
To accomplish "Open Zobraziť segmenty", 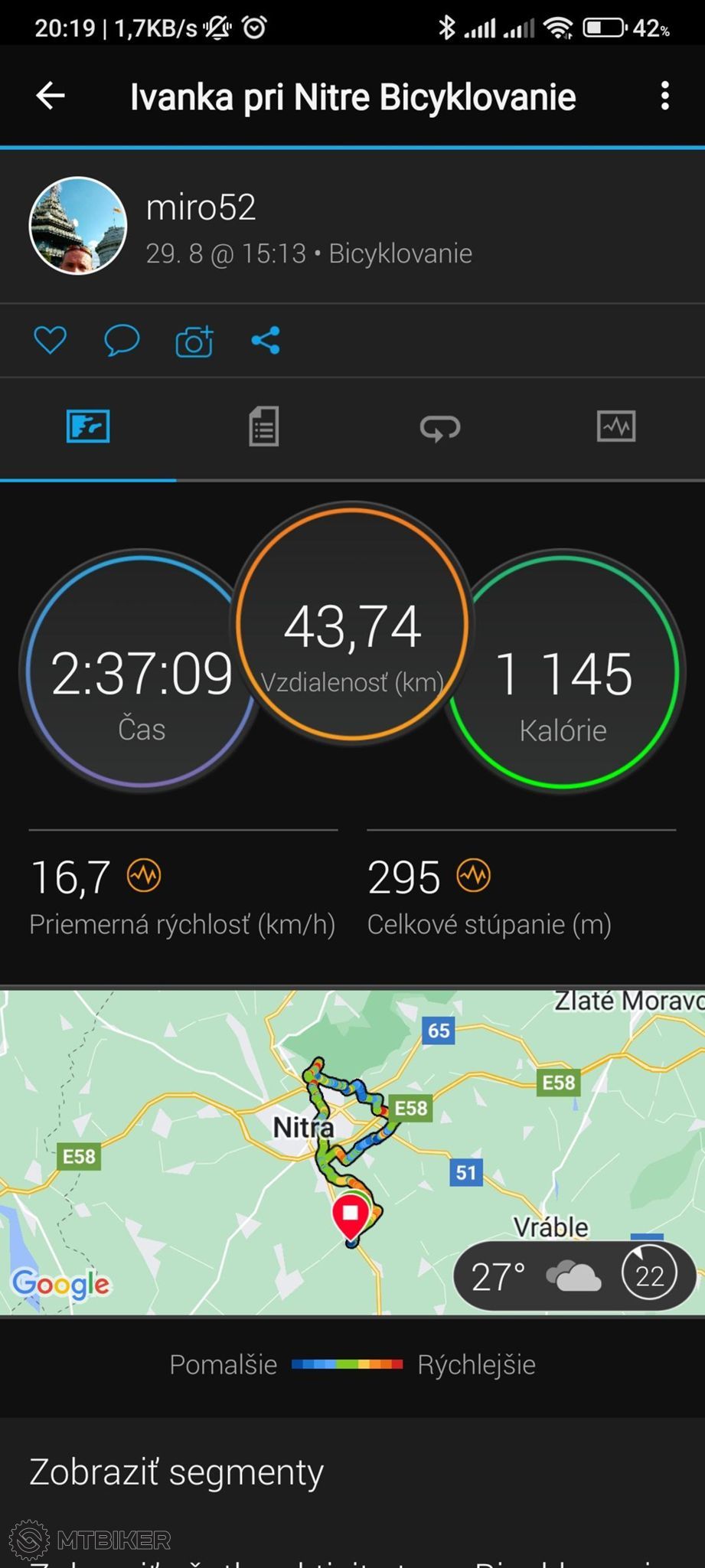I will [x=177, y=1472].
